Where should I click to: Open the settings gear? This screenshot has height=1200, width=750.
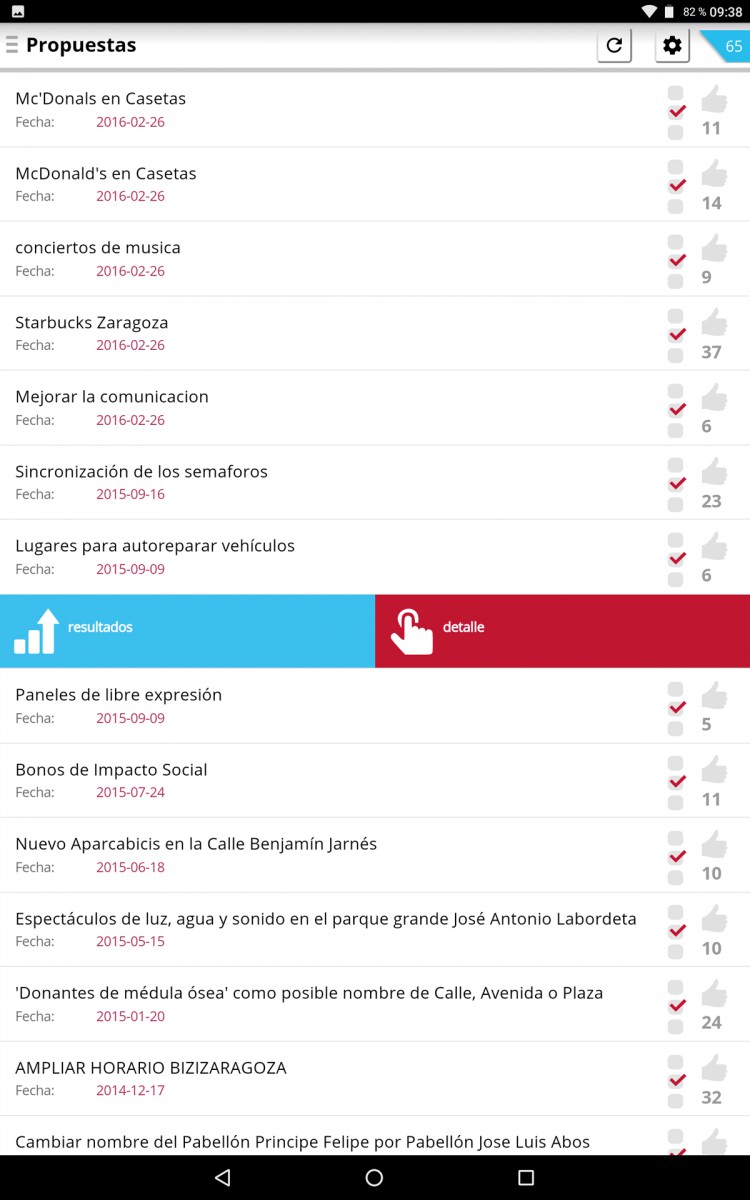coord(672,46)
